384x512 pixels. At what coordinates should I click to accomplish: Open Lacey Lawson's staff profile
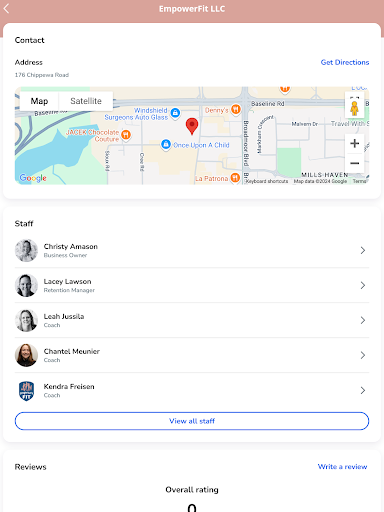pyautogui.click(x=192, y=285)
